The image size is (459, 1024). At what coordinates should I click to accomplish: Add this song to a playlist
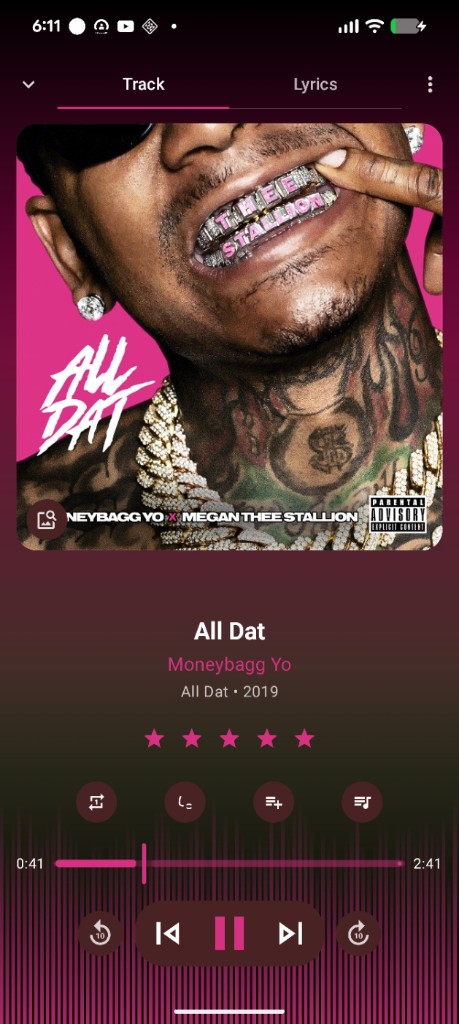274,802
